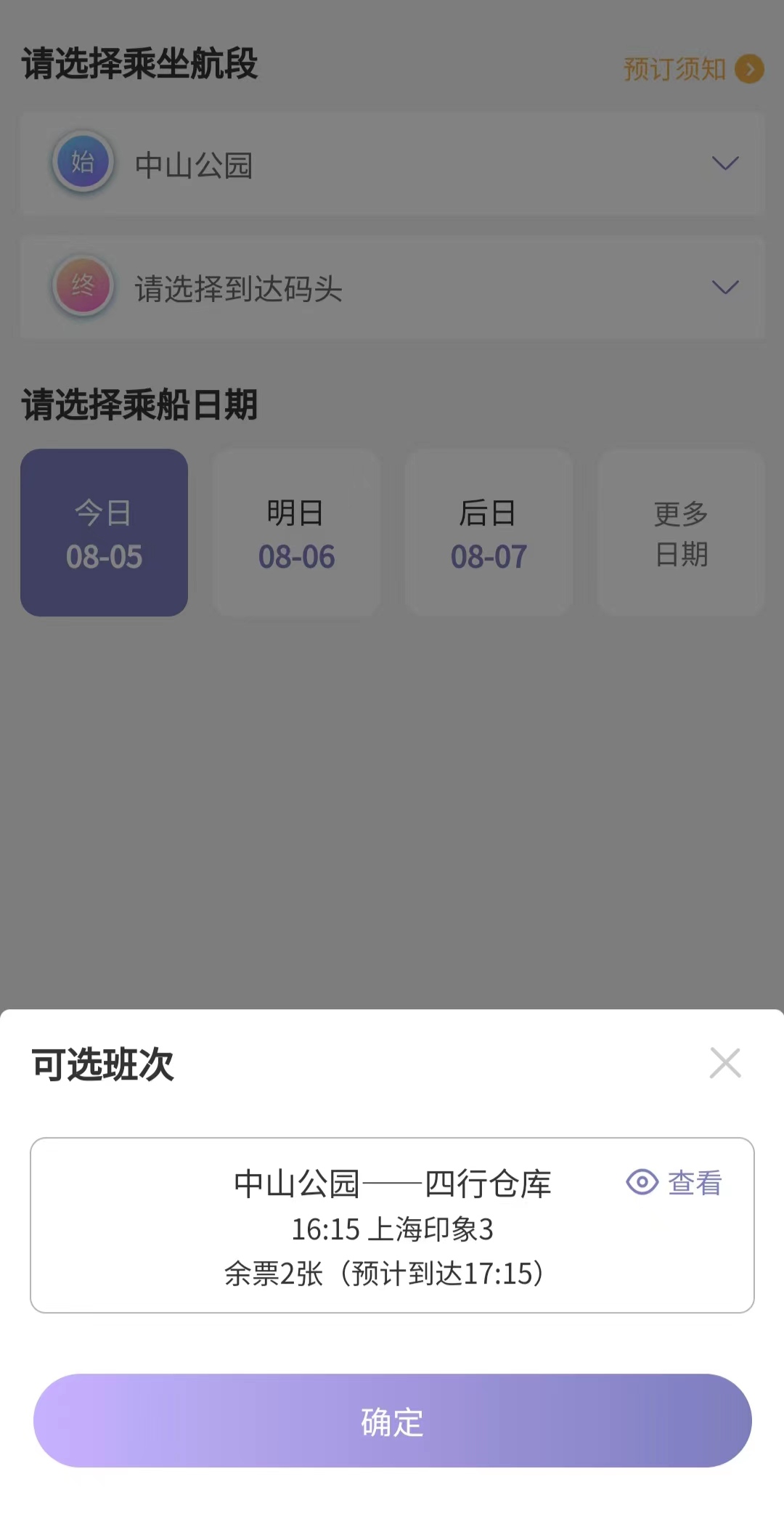Switch to 后日 08-07 date
The image size is (784, 1532).
point(489,533)
